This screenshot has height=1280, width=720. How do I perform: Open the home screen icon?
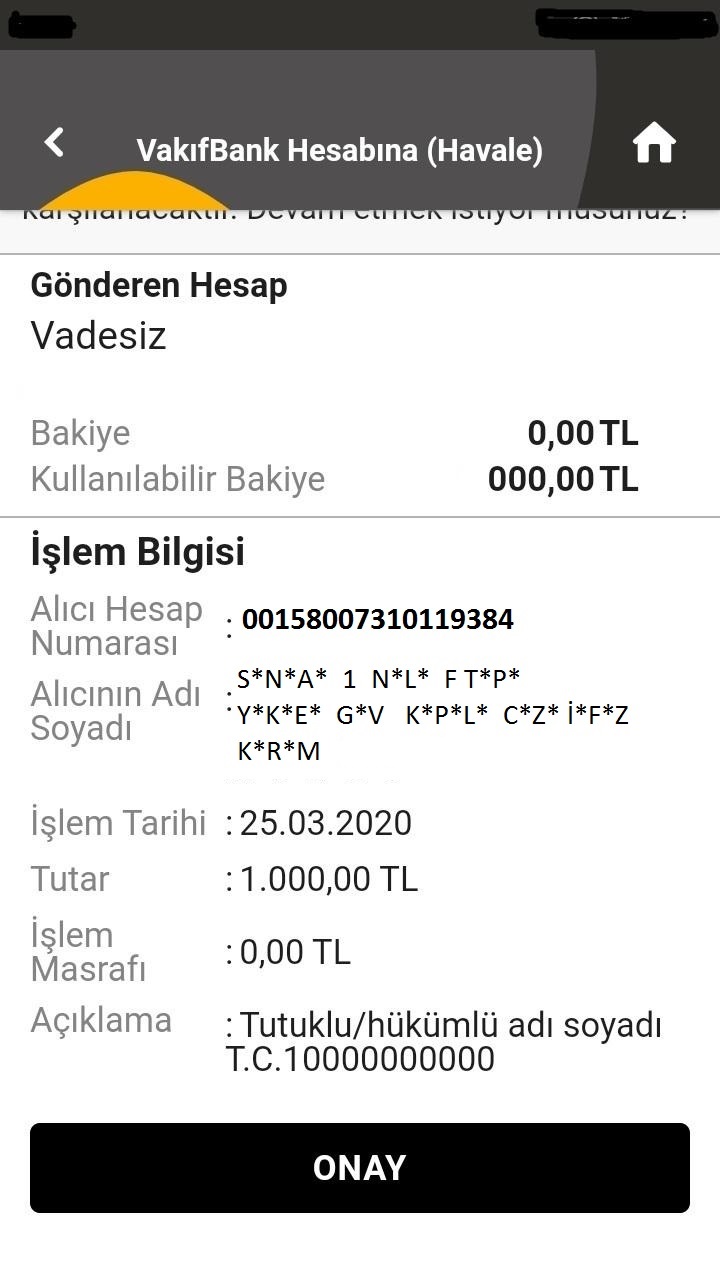tap(654, 144)
